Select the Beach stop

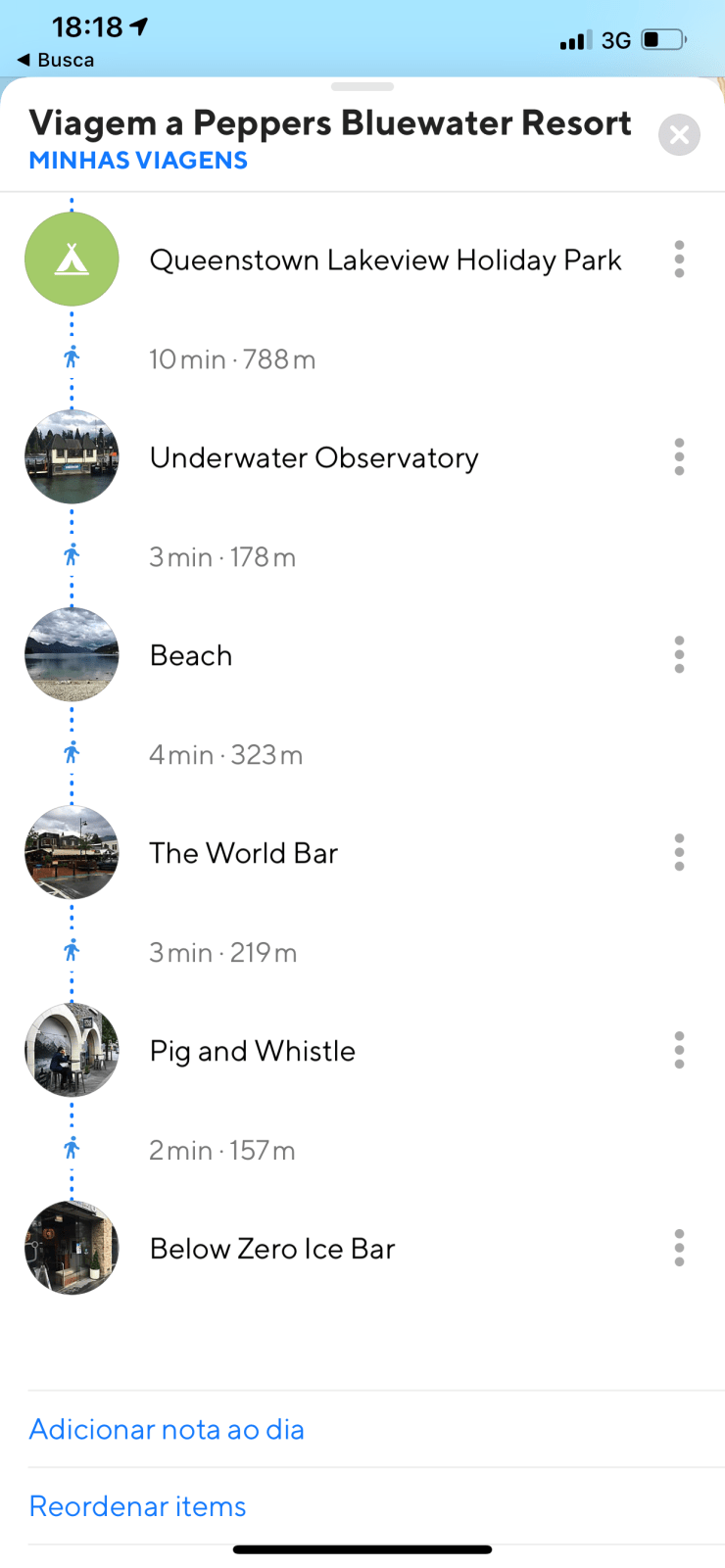click(191, 656)
